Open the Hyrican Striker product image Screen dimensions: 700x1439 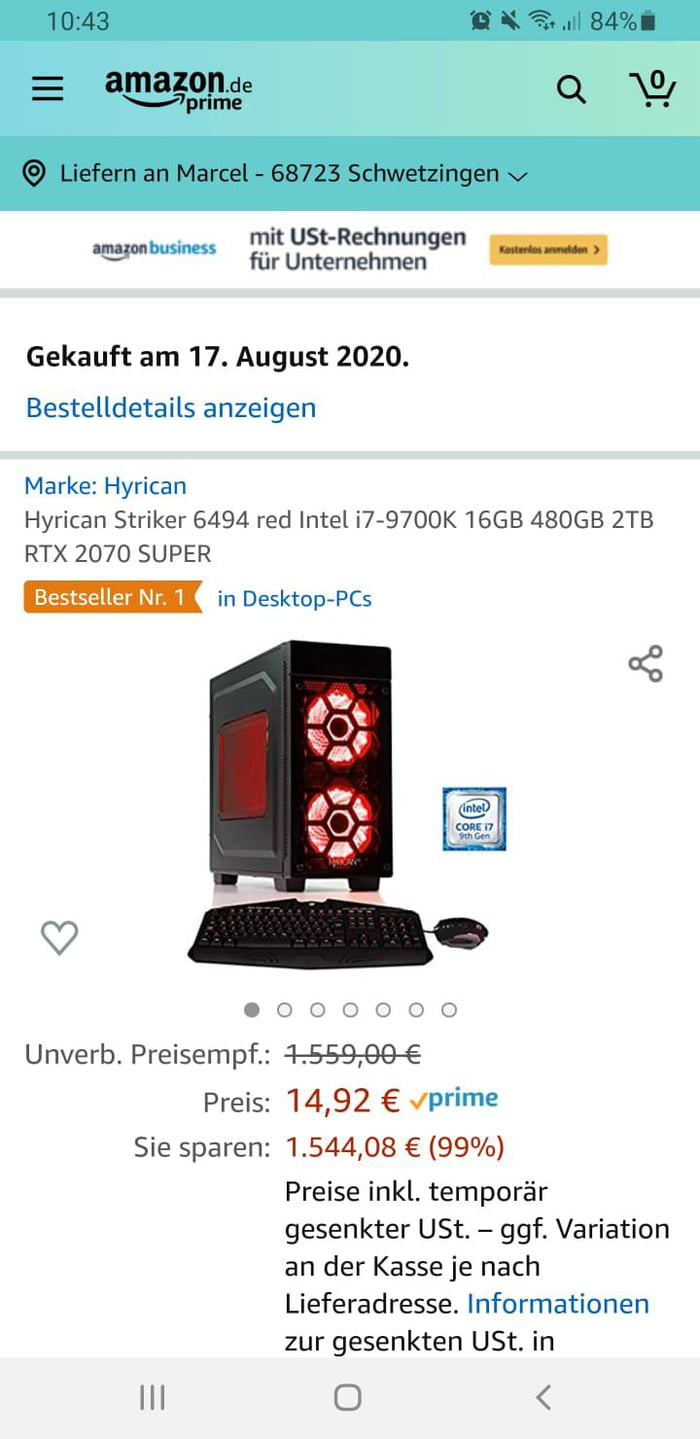click(340, 804)
